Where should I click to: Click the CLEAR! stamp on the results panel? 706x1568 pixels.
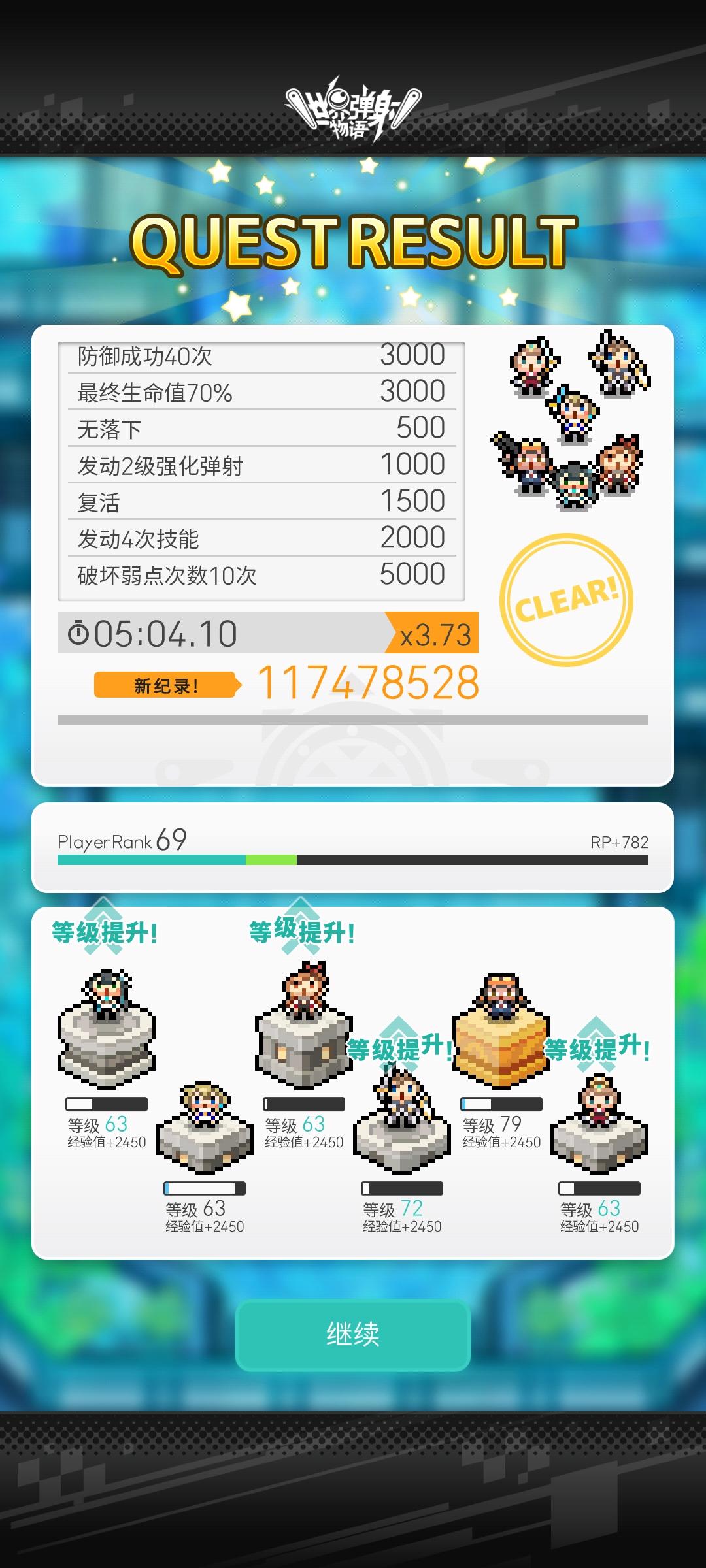coord(570,596)
